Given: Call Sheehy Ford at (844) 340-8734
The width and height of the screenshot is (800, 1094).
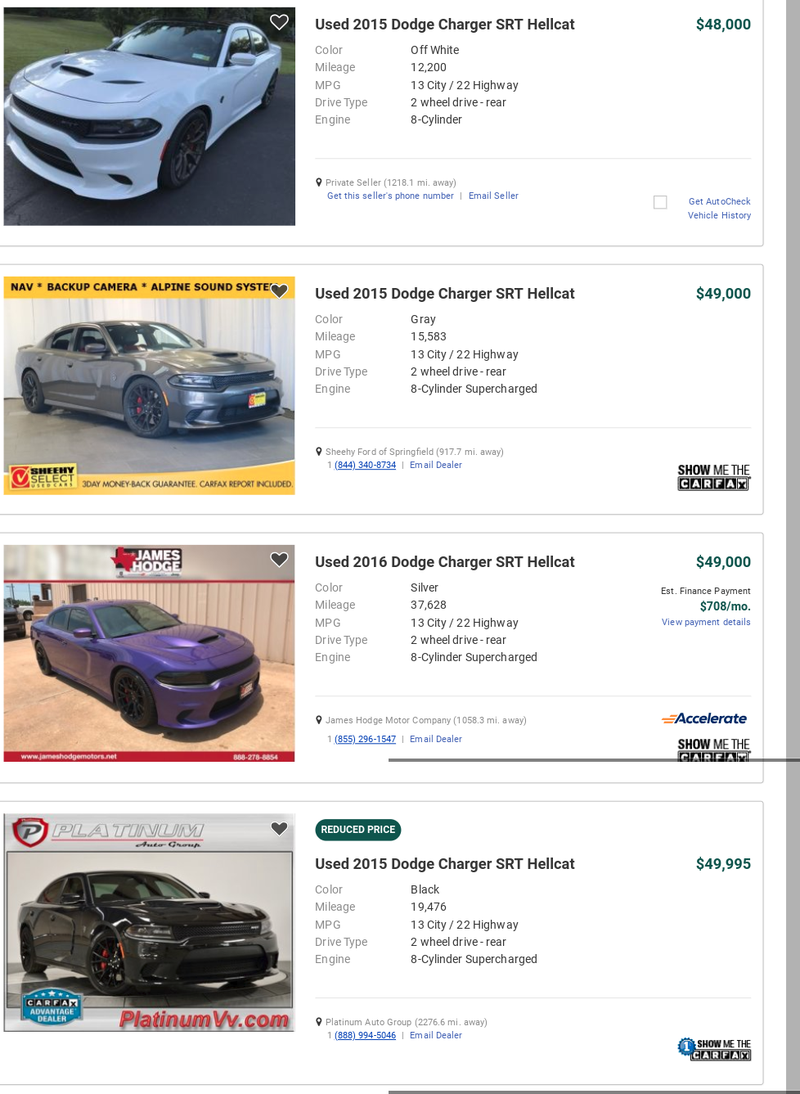Looking at the screenshot, I should [x=365, y=465].
